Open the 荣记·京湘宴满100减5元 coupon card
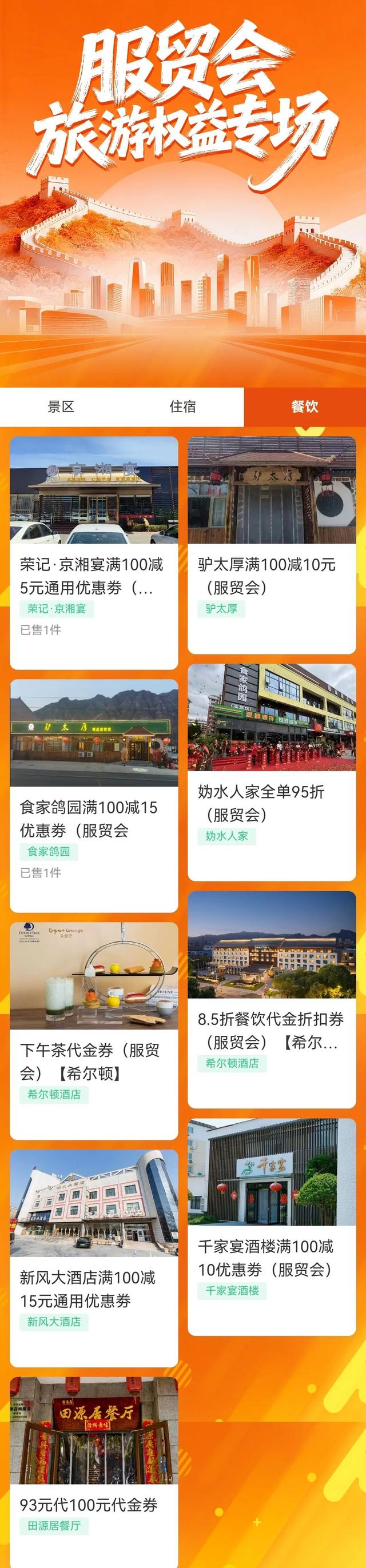 pos(94,552)
